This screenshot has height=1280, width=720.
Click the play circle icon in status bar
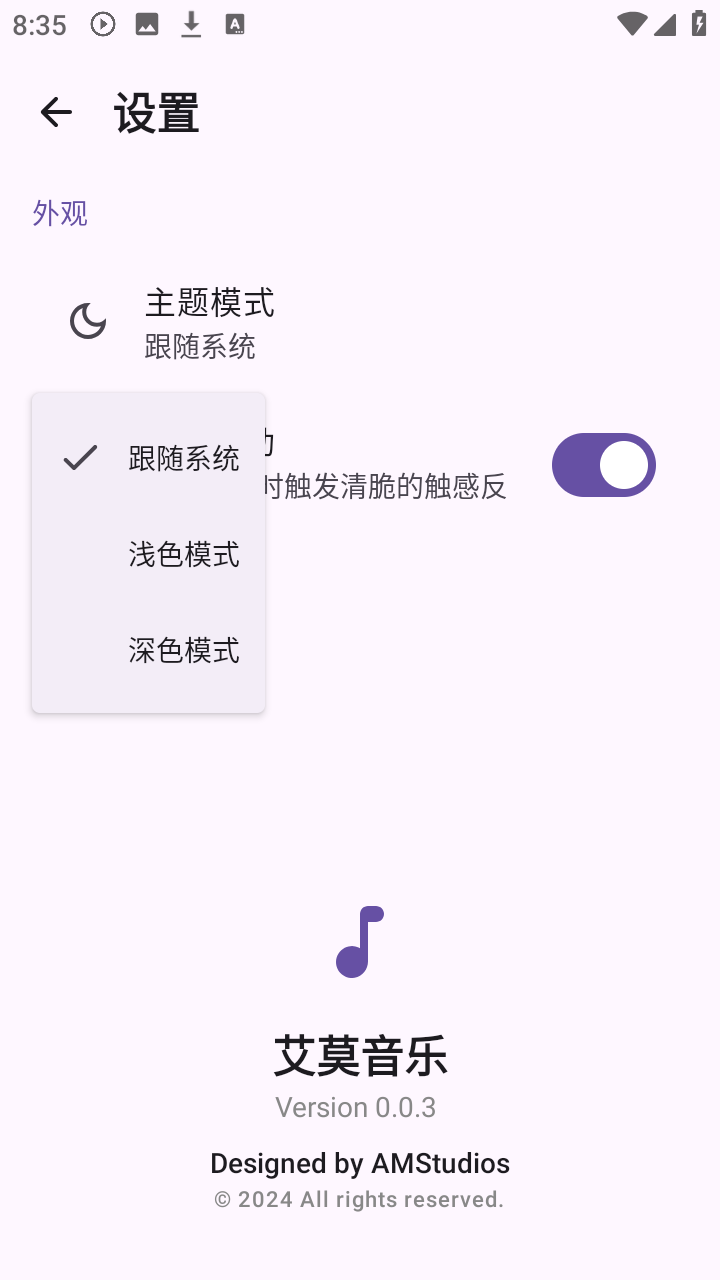pos(102,24)
